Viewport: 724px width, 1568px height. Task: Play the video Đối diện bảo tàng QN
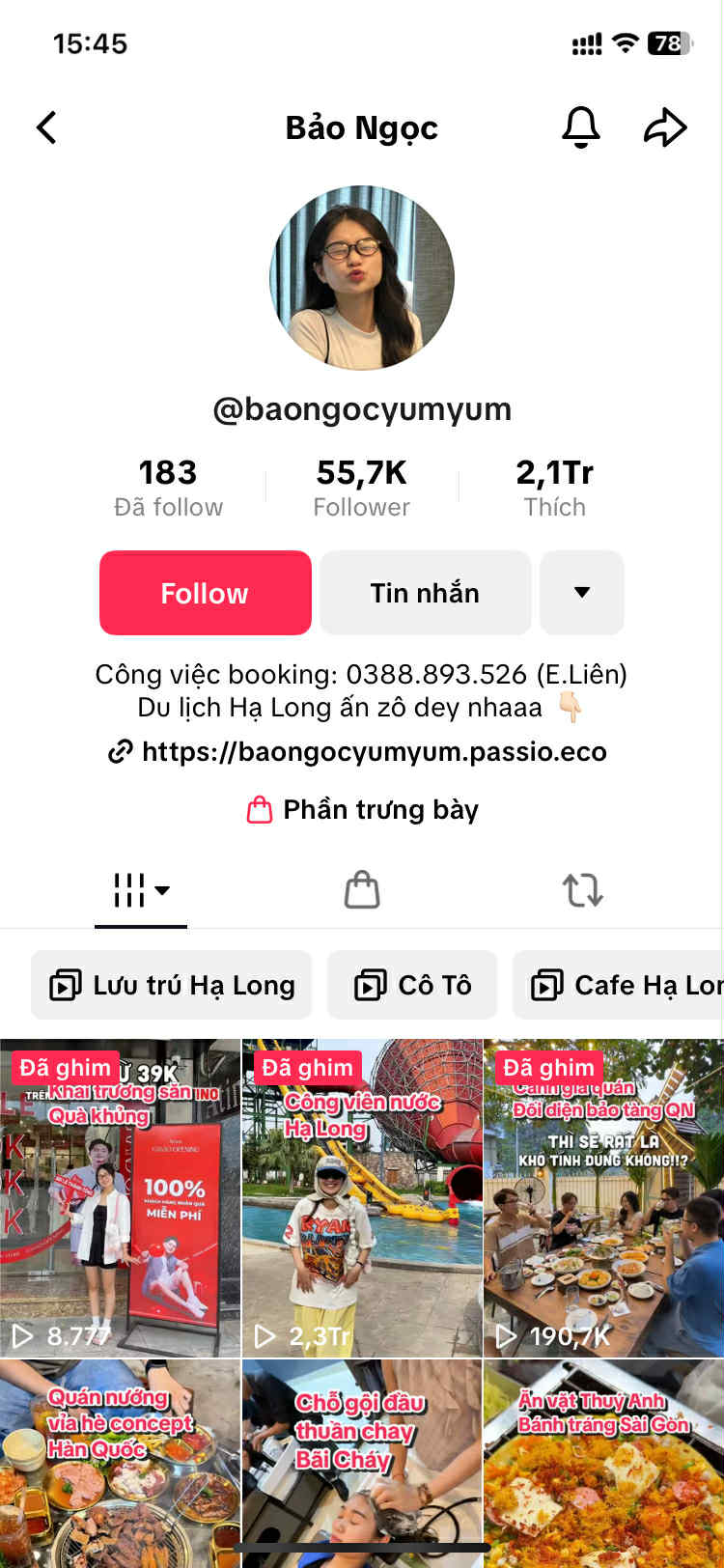[604, 1198]
